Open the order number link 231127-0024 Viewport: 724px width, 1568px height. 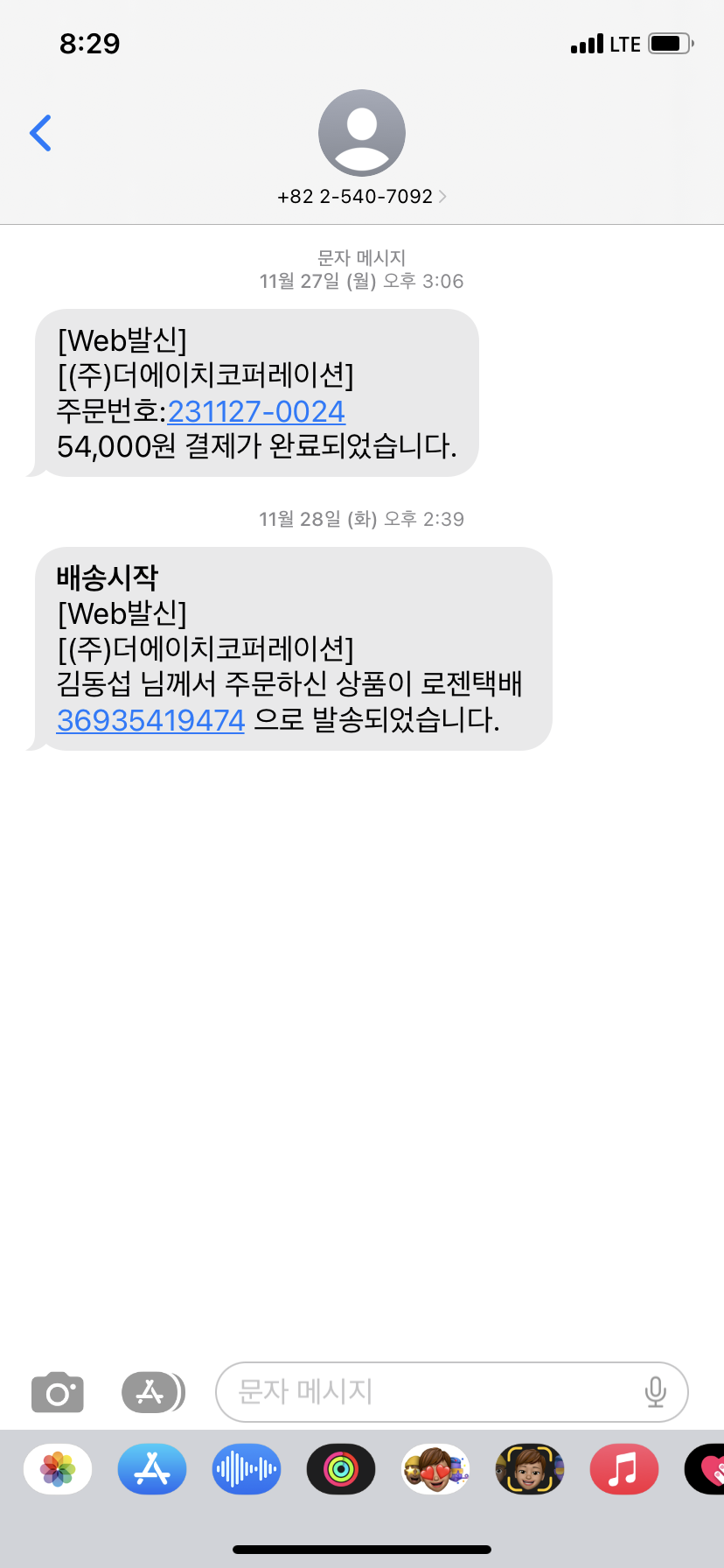[x=256, y=411]
